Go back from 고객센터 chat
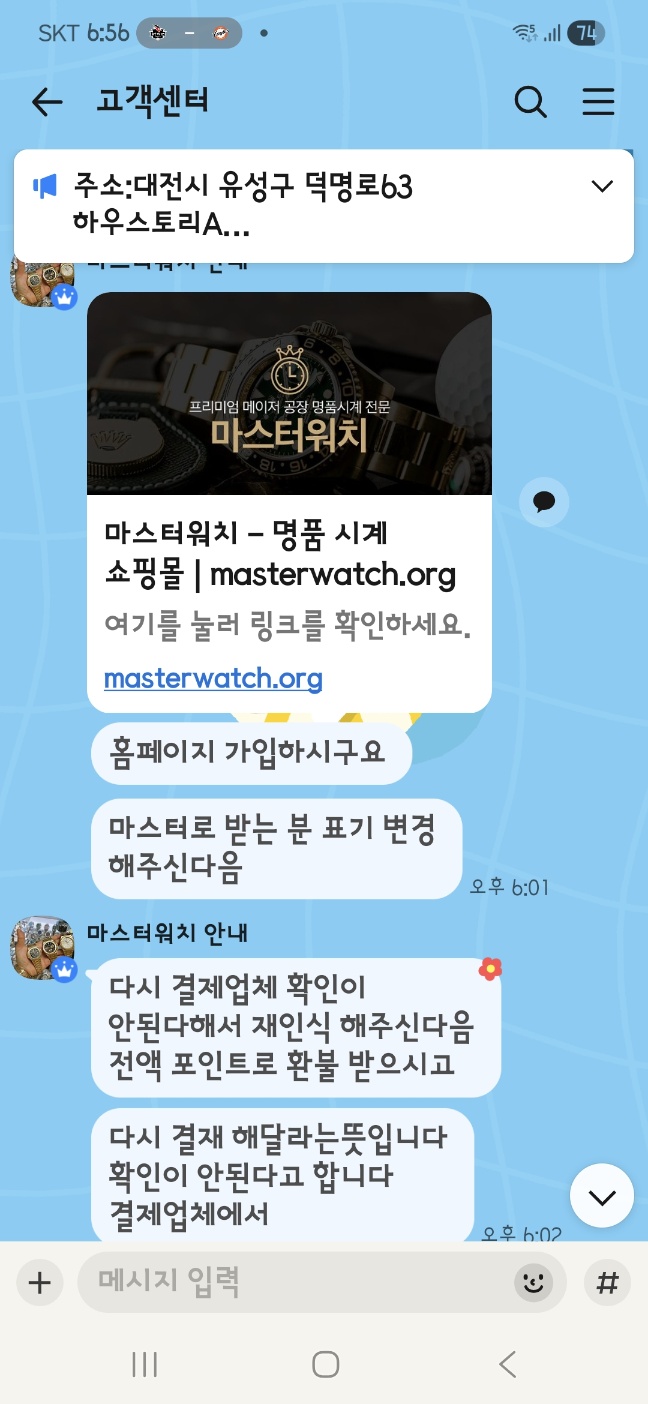Image resolution: width=648 pixels, height=1404 pixels. [47, 102]
